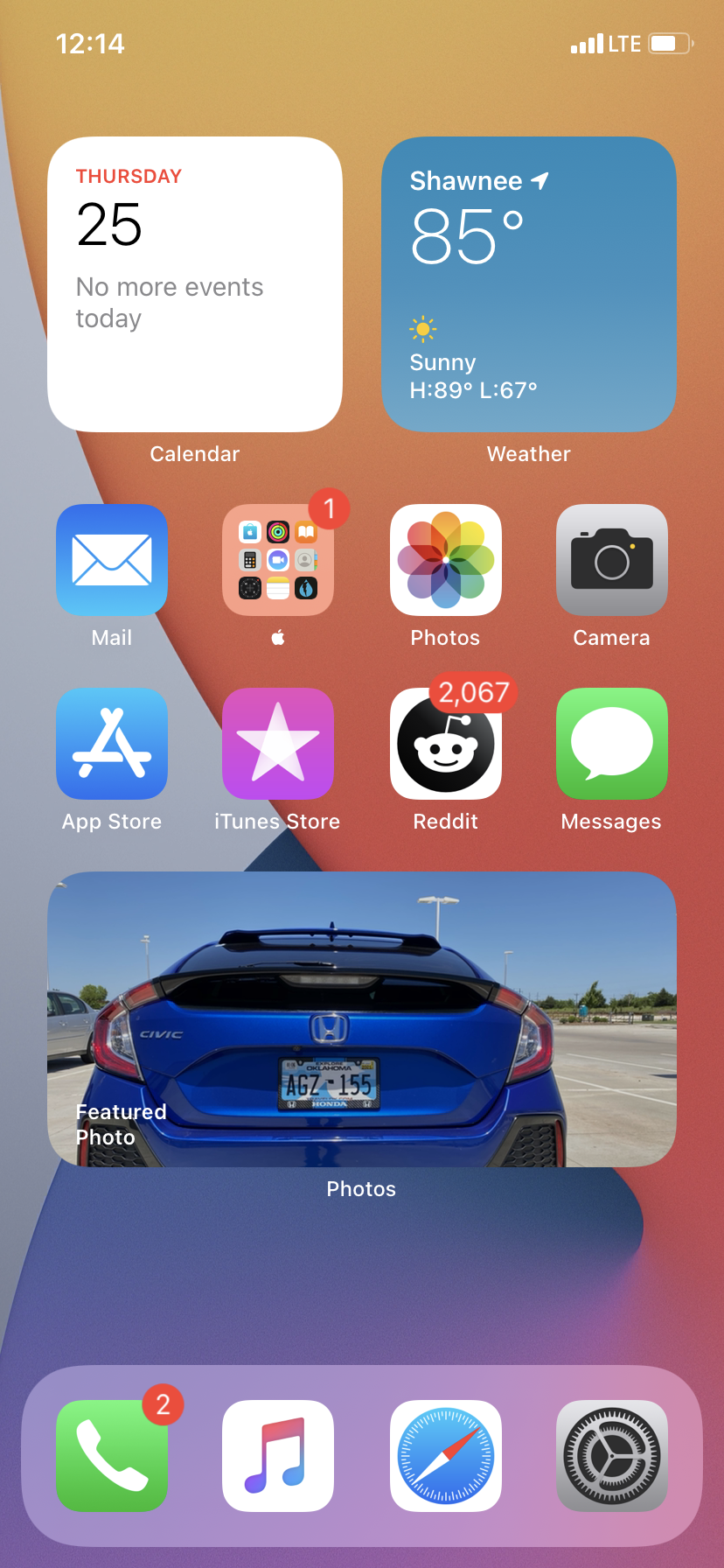Open the Phone app in dock
Screen dimensions: 724x1568
point(112,1456)
